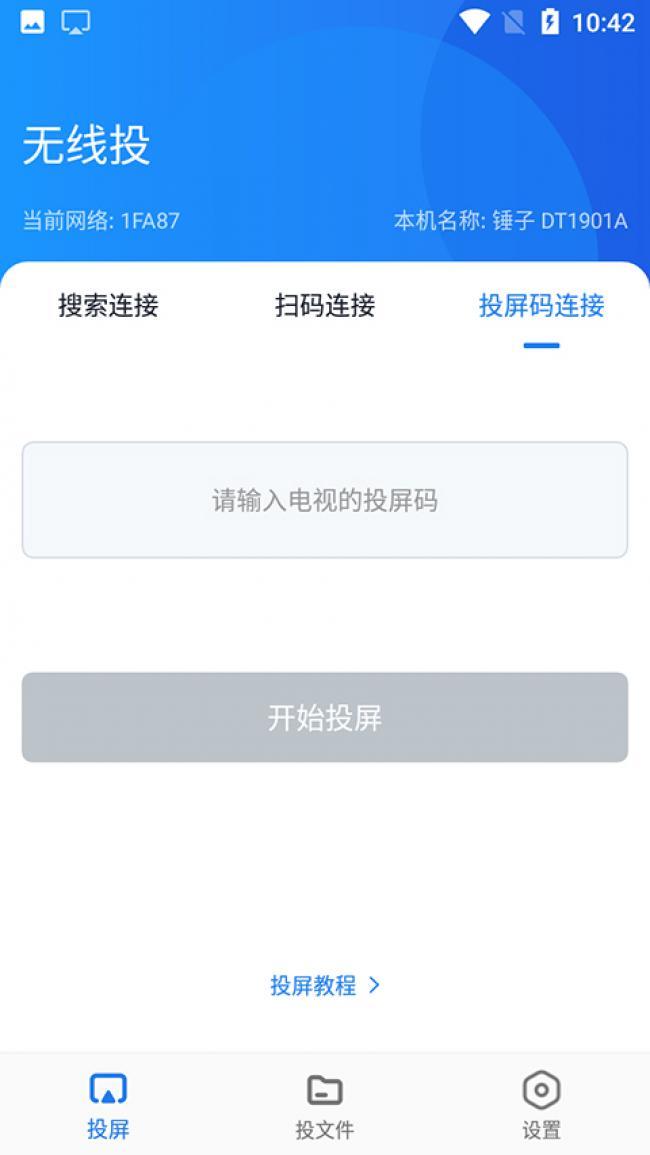This screenshot has width=650, height=1155.
Task: Open the 投文件 bottom tab
Action: point(325,1105)
